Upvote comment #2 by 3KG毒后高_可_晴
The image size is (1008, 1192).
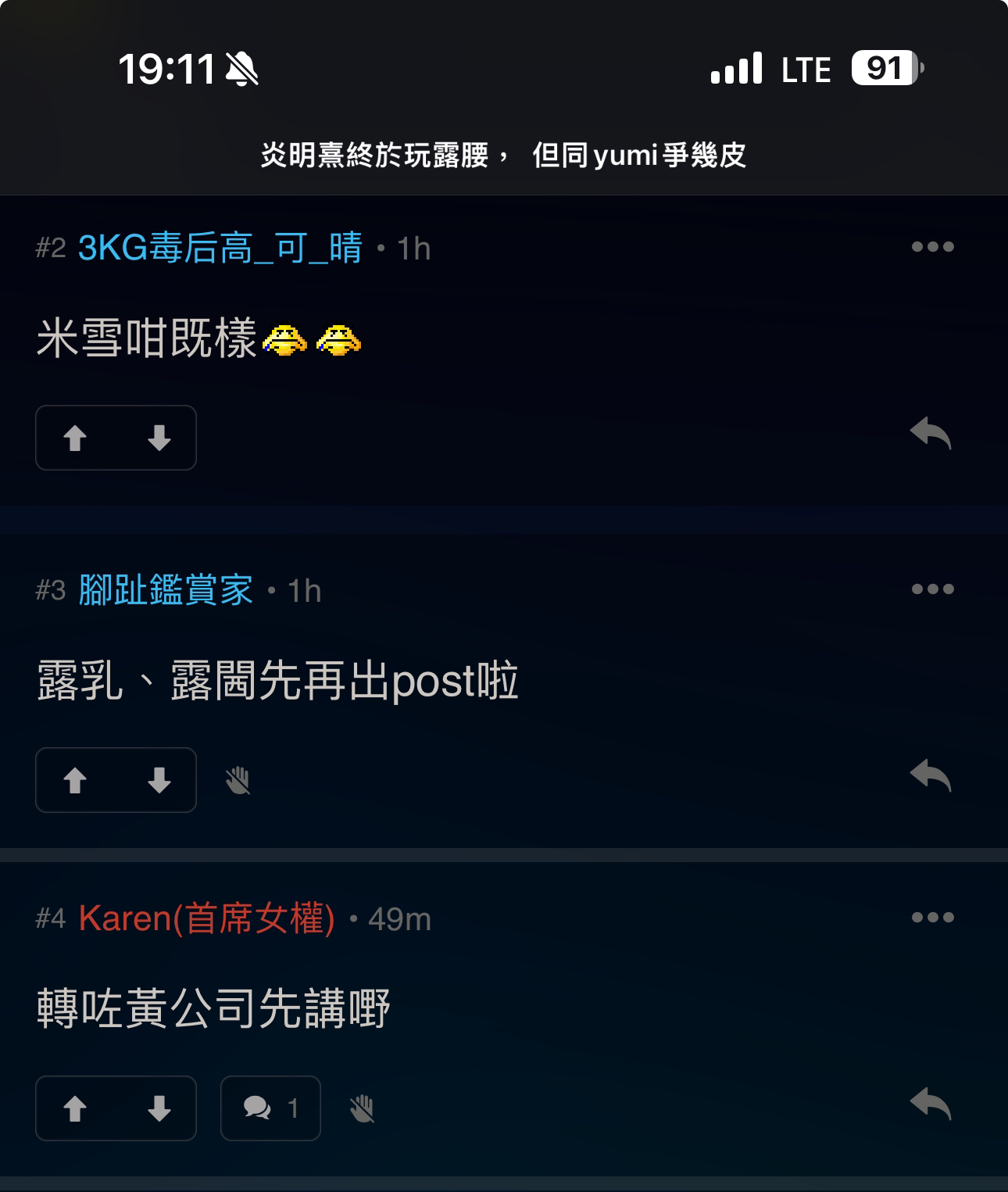[75, 438]
